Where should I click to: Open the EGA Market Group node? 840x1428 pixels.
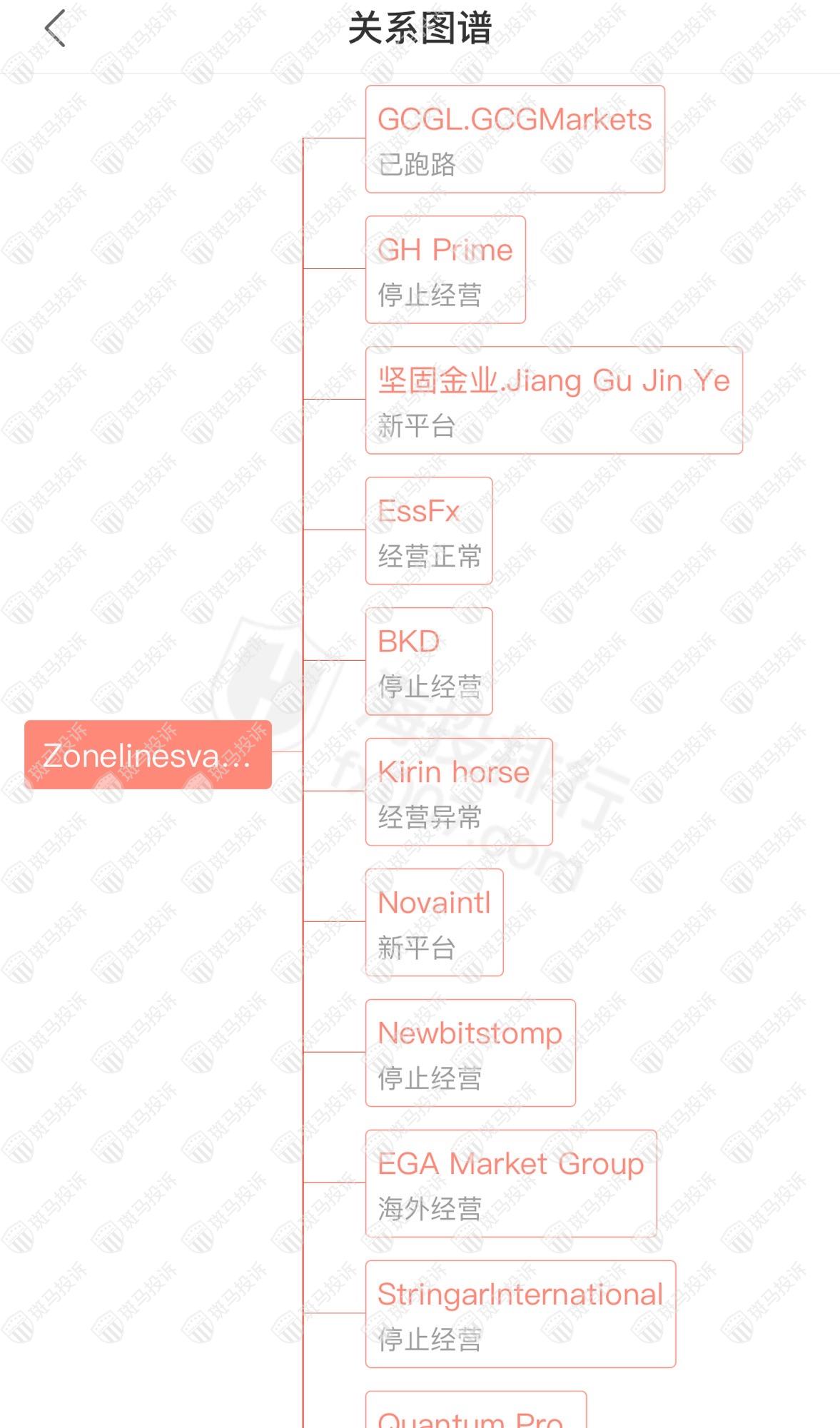pyautogui.click(x=511, y=1184)
